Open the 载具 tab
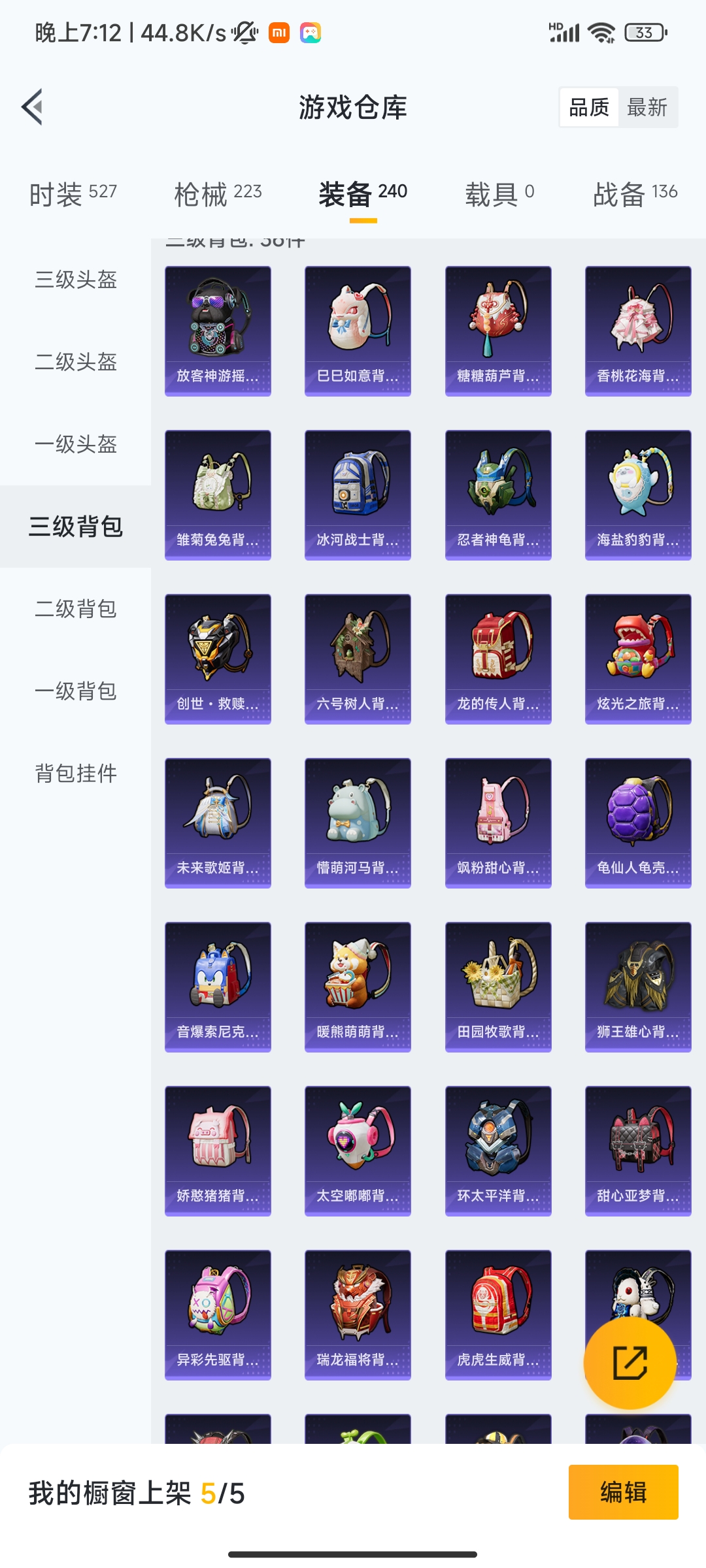The height and width of the screenshot is (1568, 706). tap(499, 193)
